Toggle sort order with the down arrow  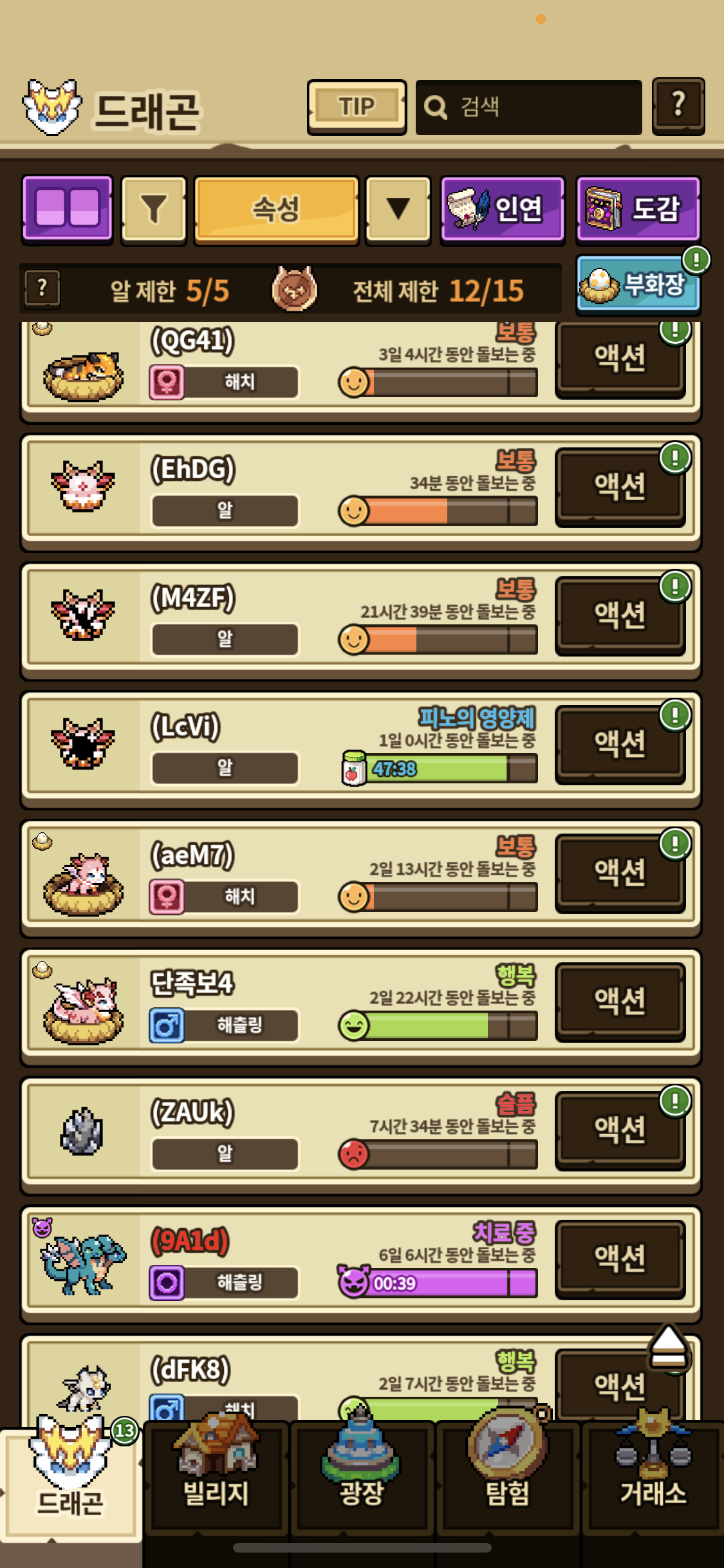(398, 210)
